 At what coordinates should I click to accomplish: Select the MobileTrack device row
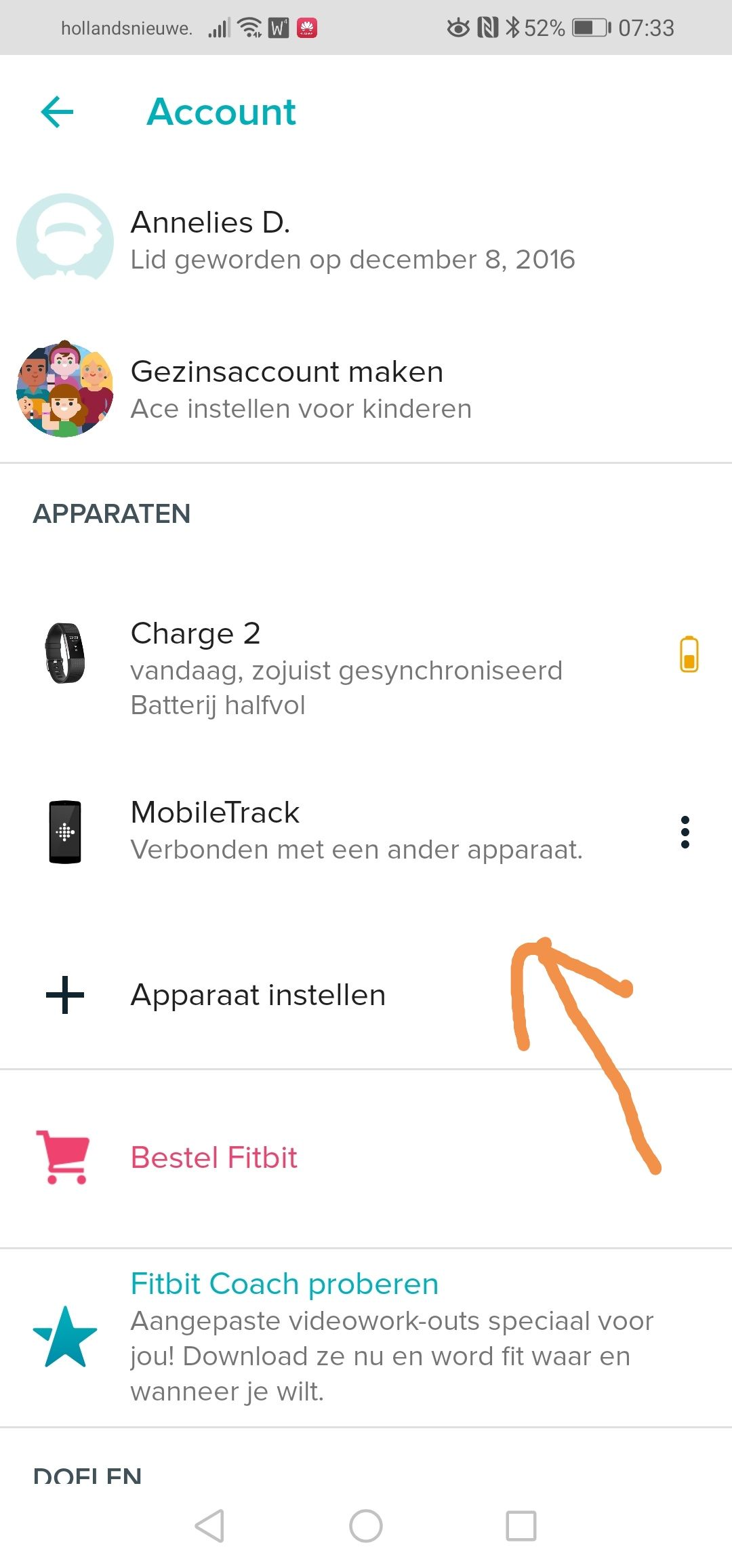(356, 830)
